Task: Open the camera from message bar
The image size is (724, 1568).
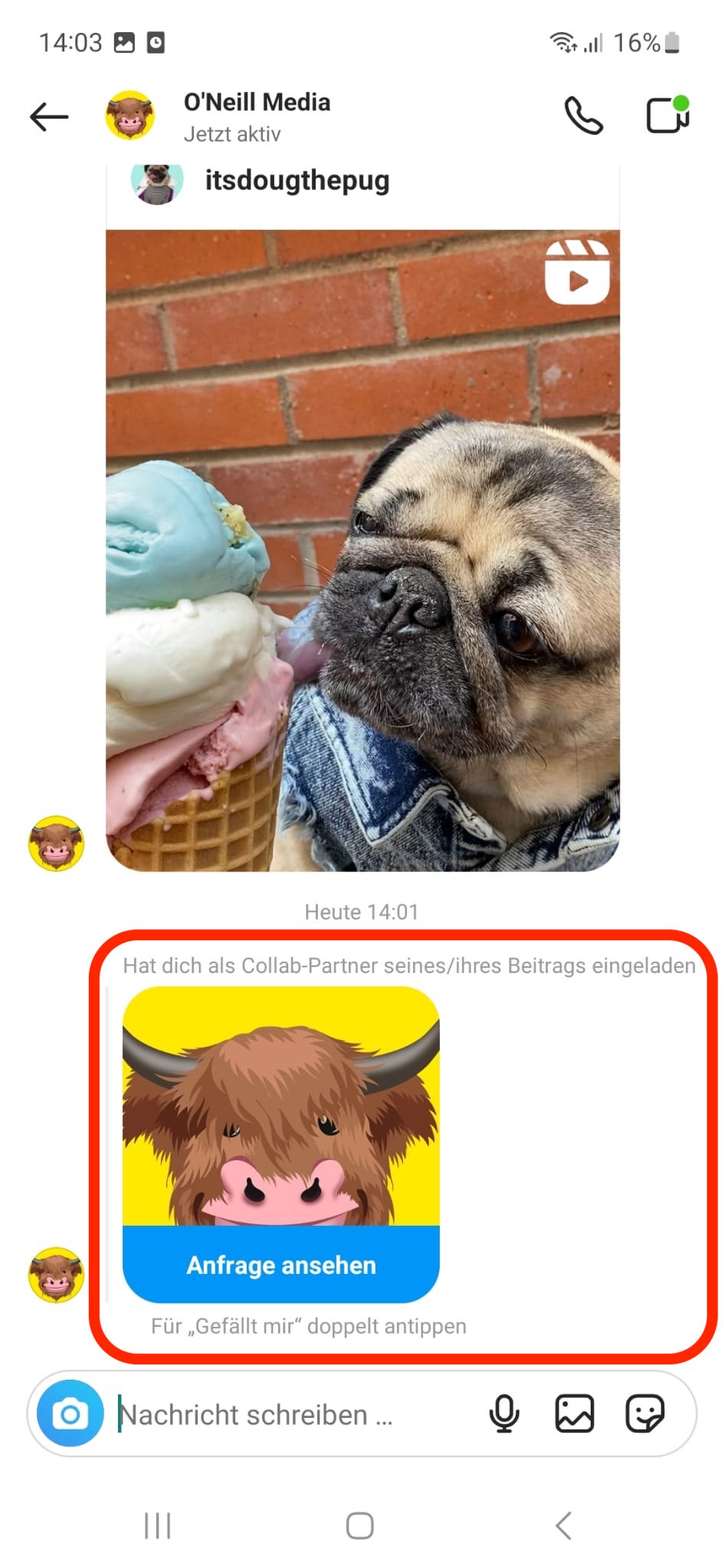Action: 70,1413
